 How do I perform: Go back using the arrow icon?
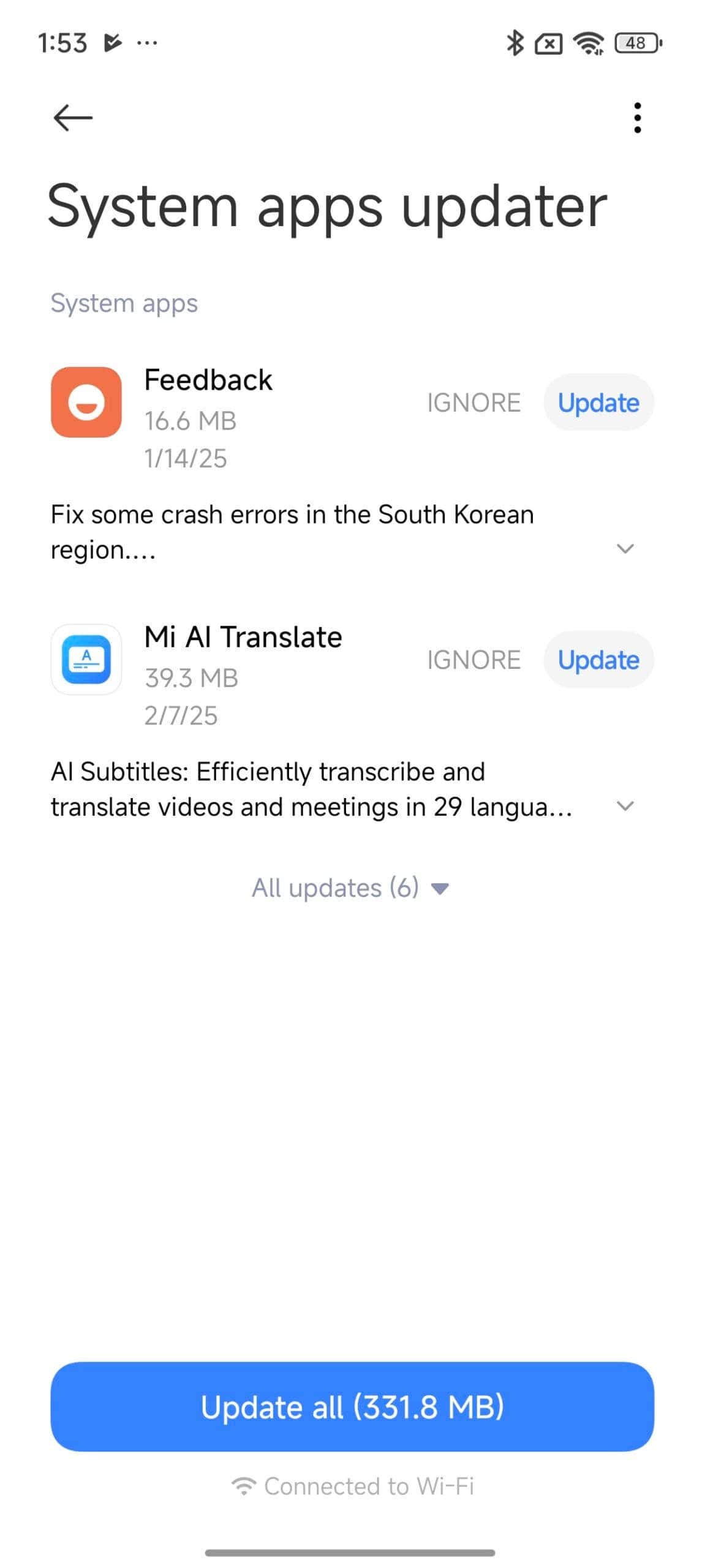[73, 117]
